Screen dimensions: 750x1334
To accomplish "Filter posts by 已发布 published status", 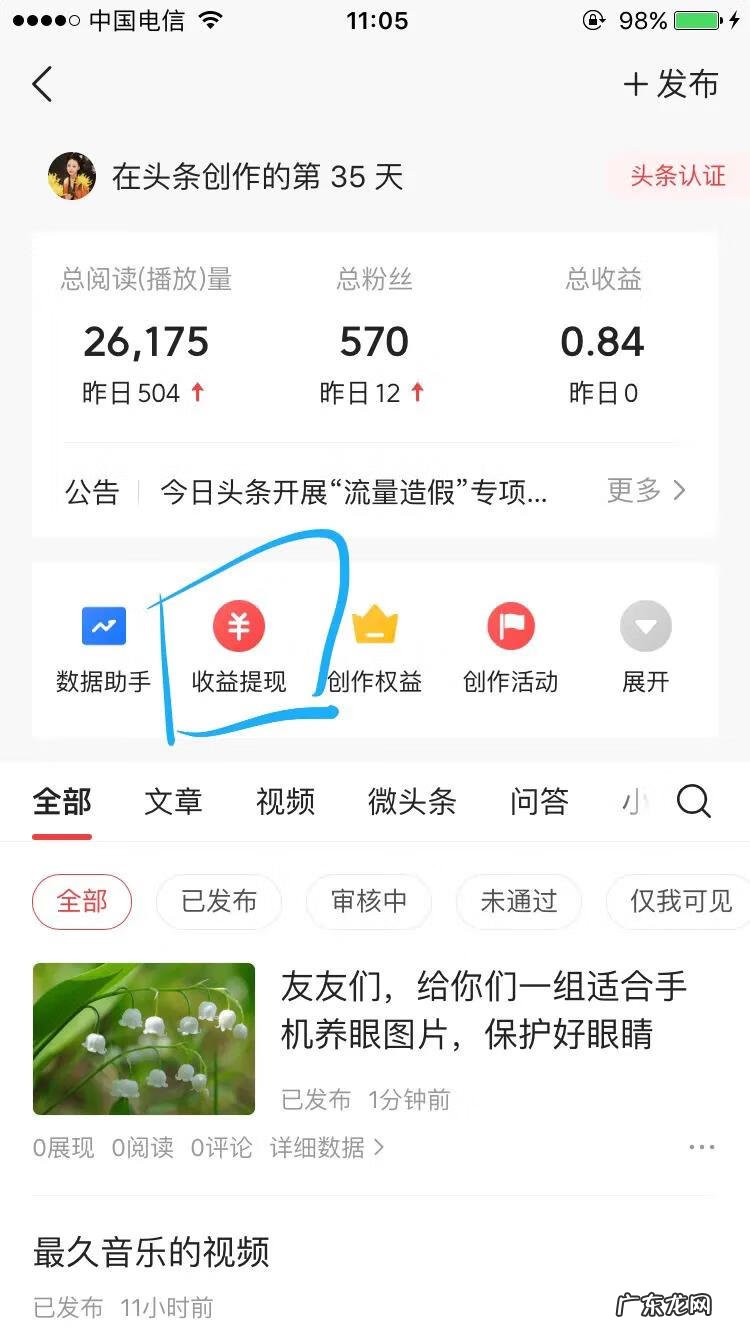I will [219, 901].
